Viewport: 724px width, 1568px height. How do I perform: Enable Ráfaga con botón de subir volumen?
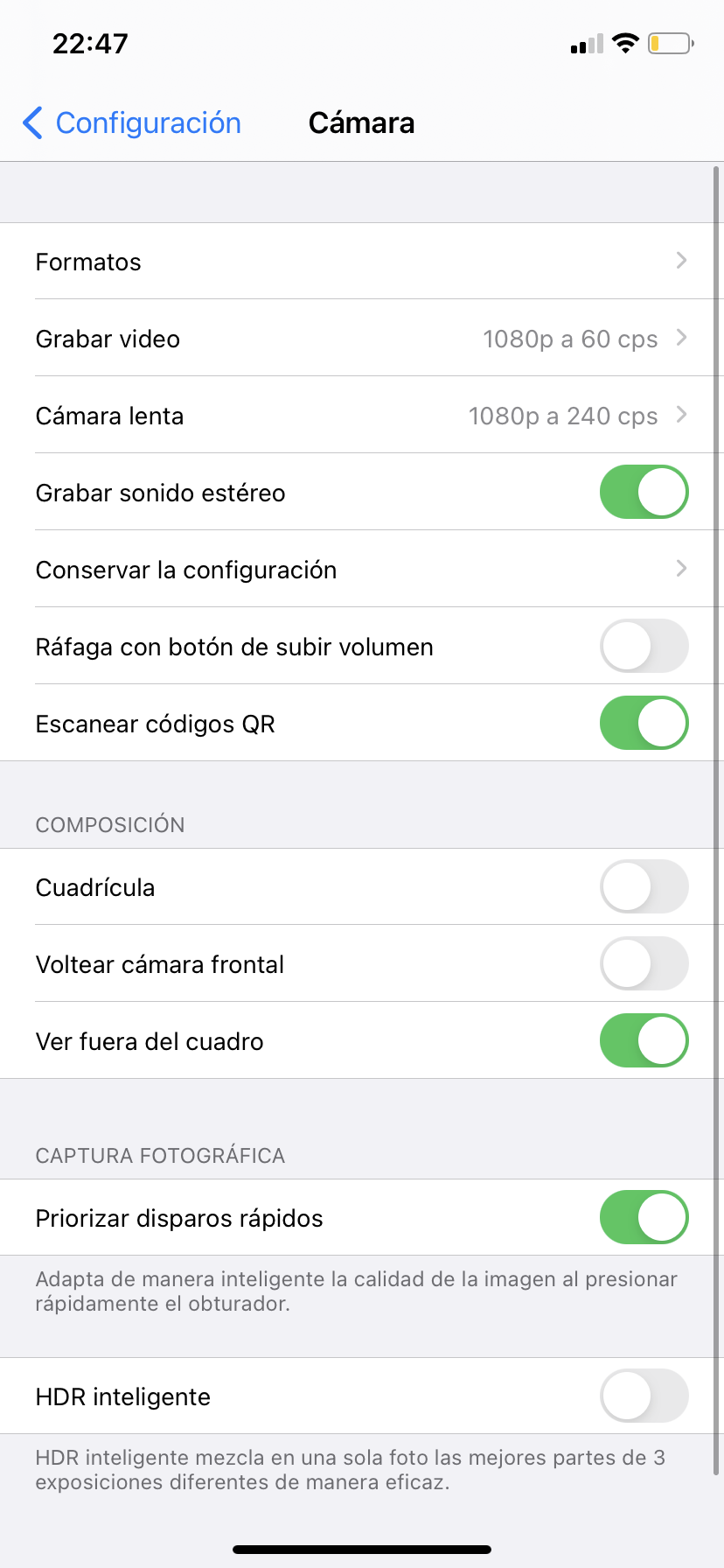644,647
